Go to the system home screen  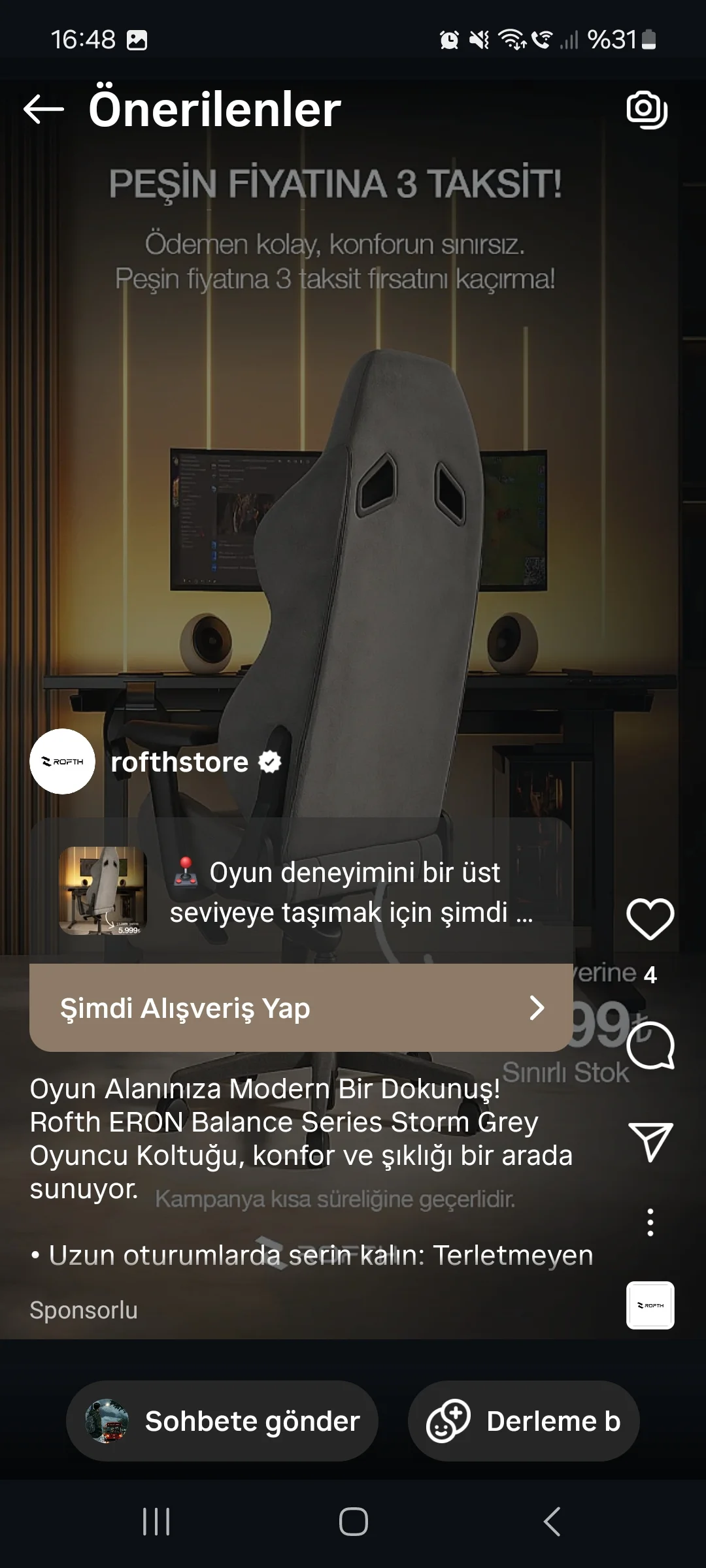[x=353, y=1522]
